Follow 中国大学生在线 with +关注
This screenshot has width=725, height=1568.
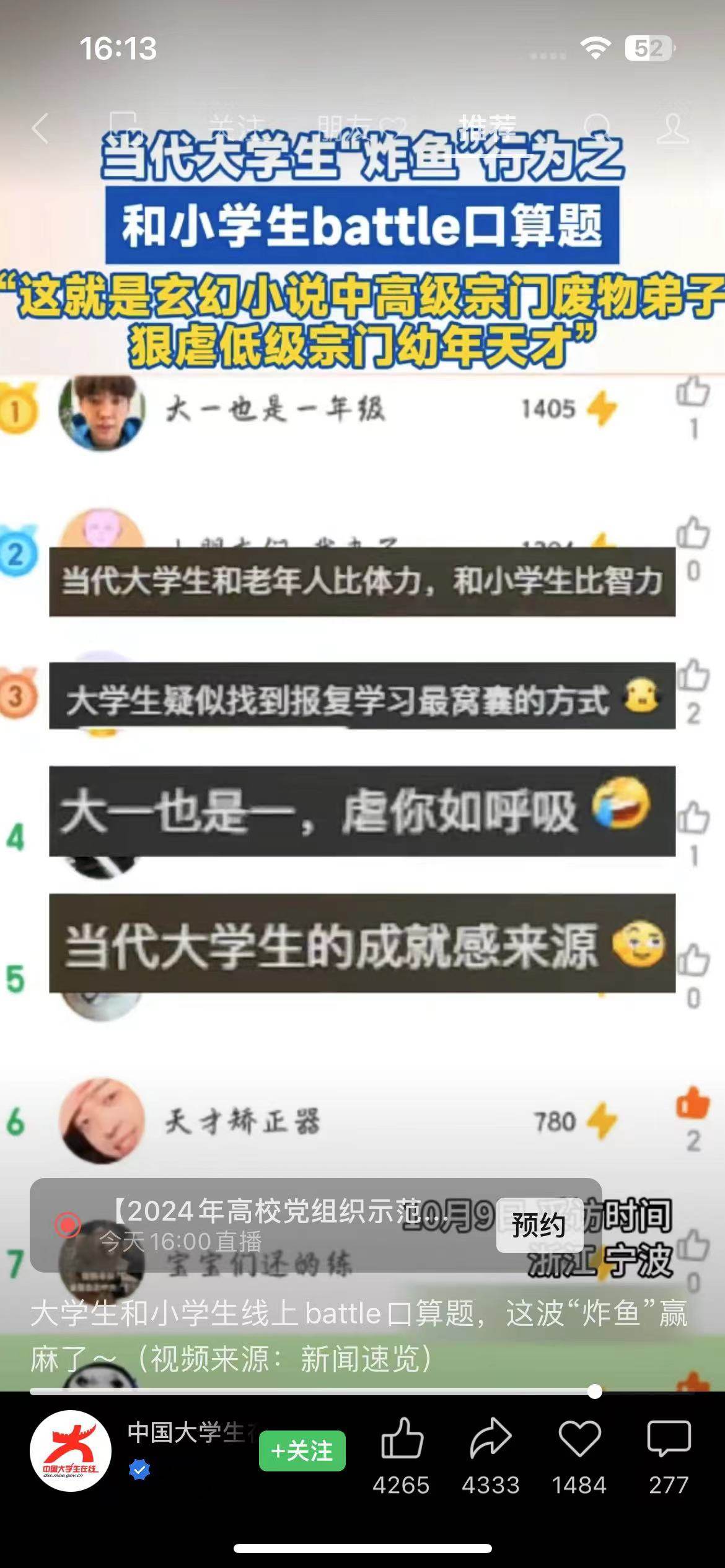point(302,1450)
